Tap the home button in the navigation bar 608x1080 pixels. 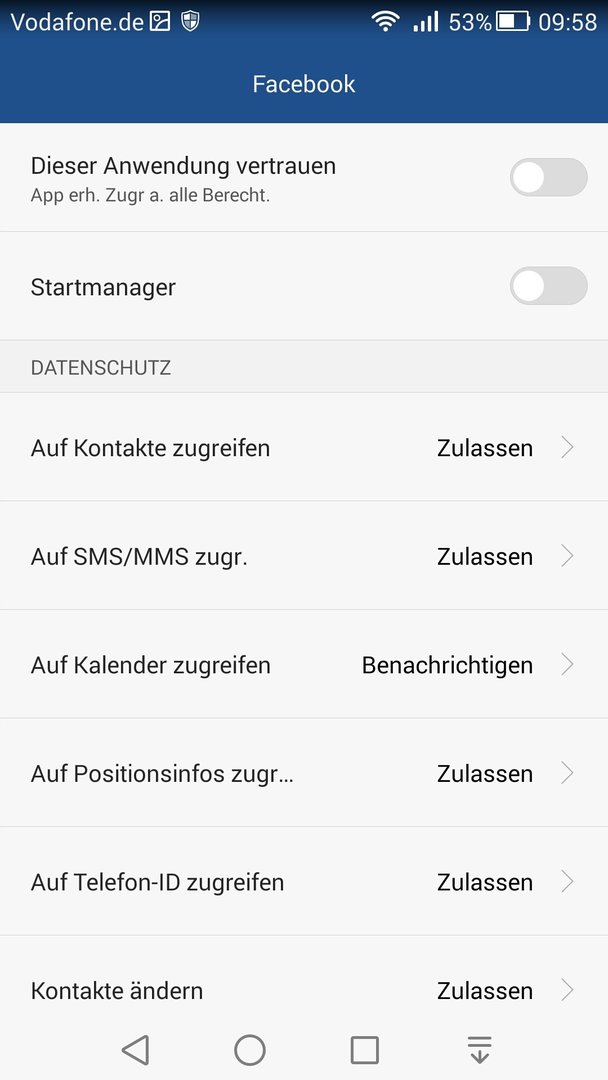click(249, 1050)
